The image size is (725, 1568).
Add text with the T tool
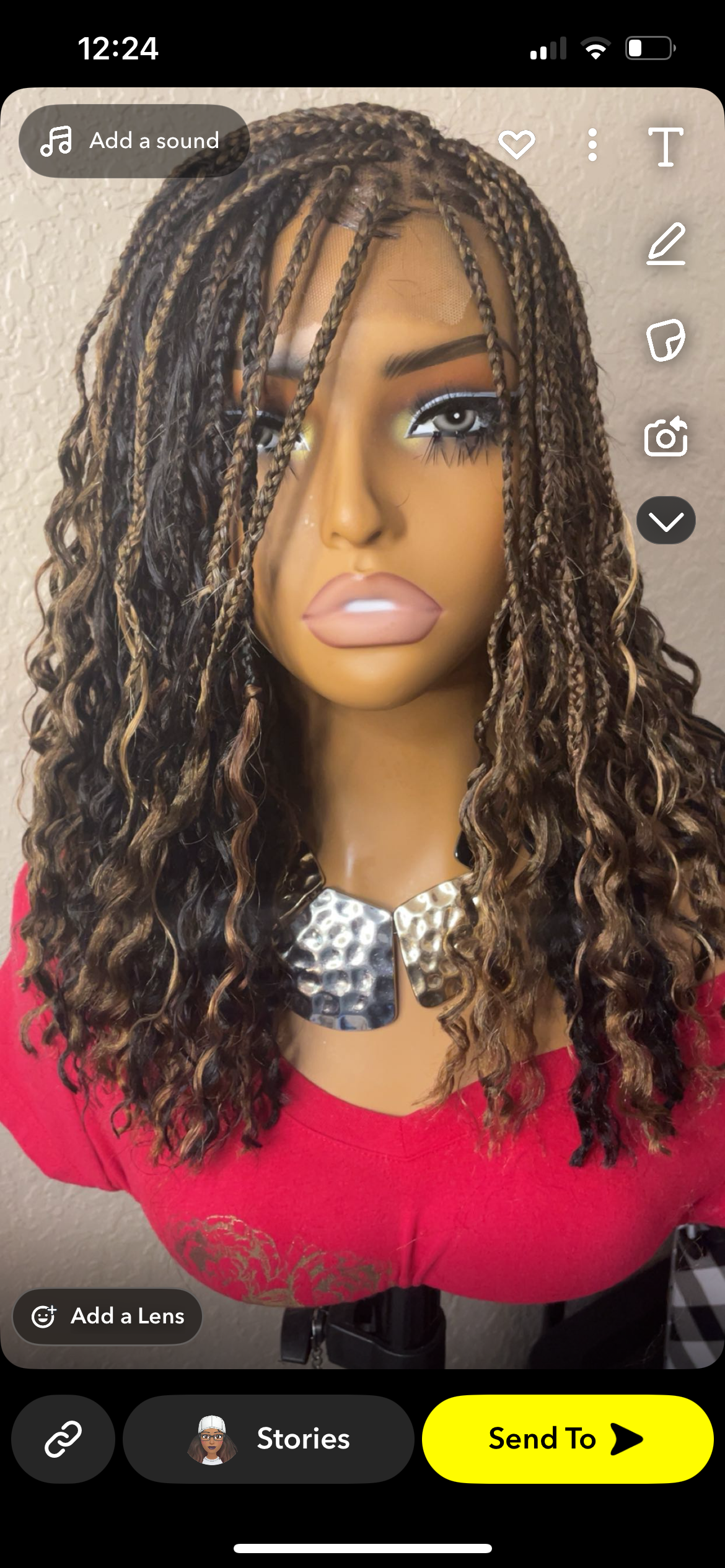tap(666, 147)
